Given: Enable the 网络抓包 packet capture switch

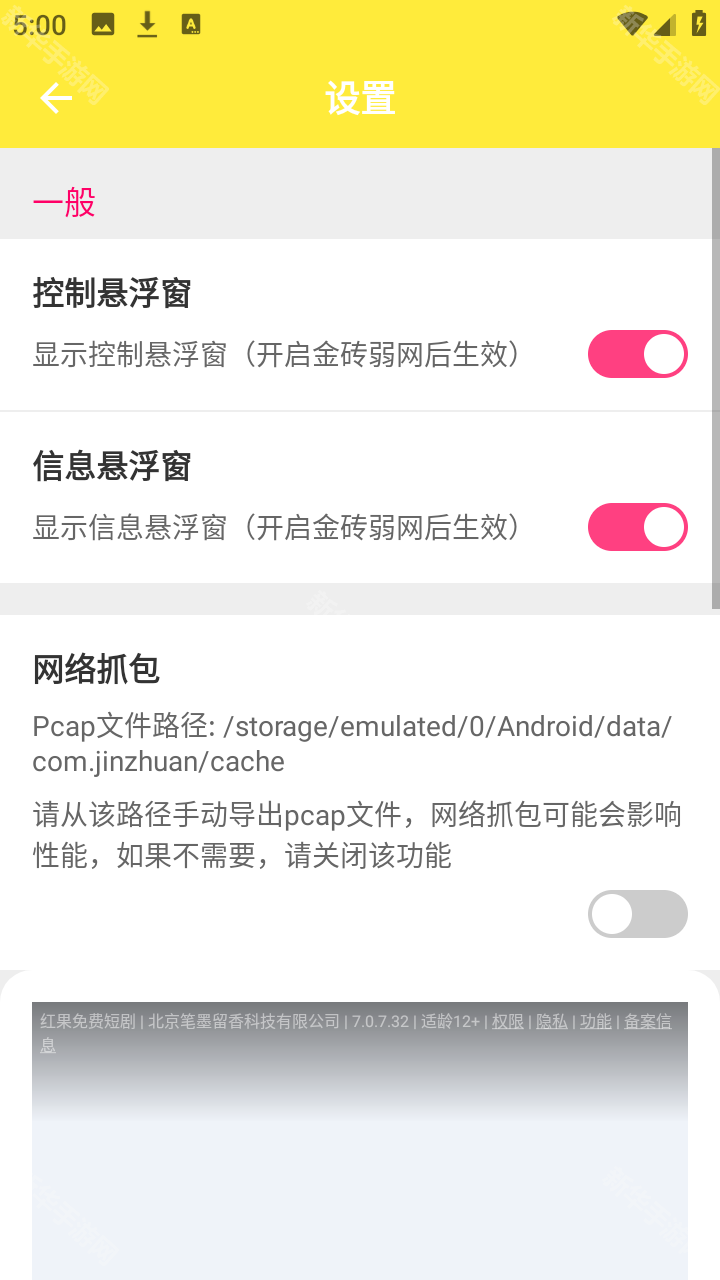Looking at the screenshot, I should click(x=637, y=914).
